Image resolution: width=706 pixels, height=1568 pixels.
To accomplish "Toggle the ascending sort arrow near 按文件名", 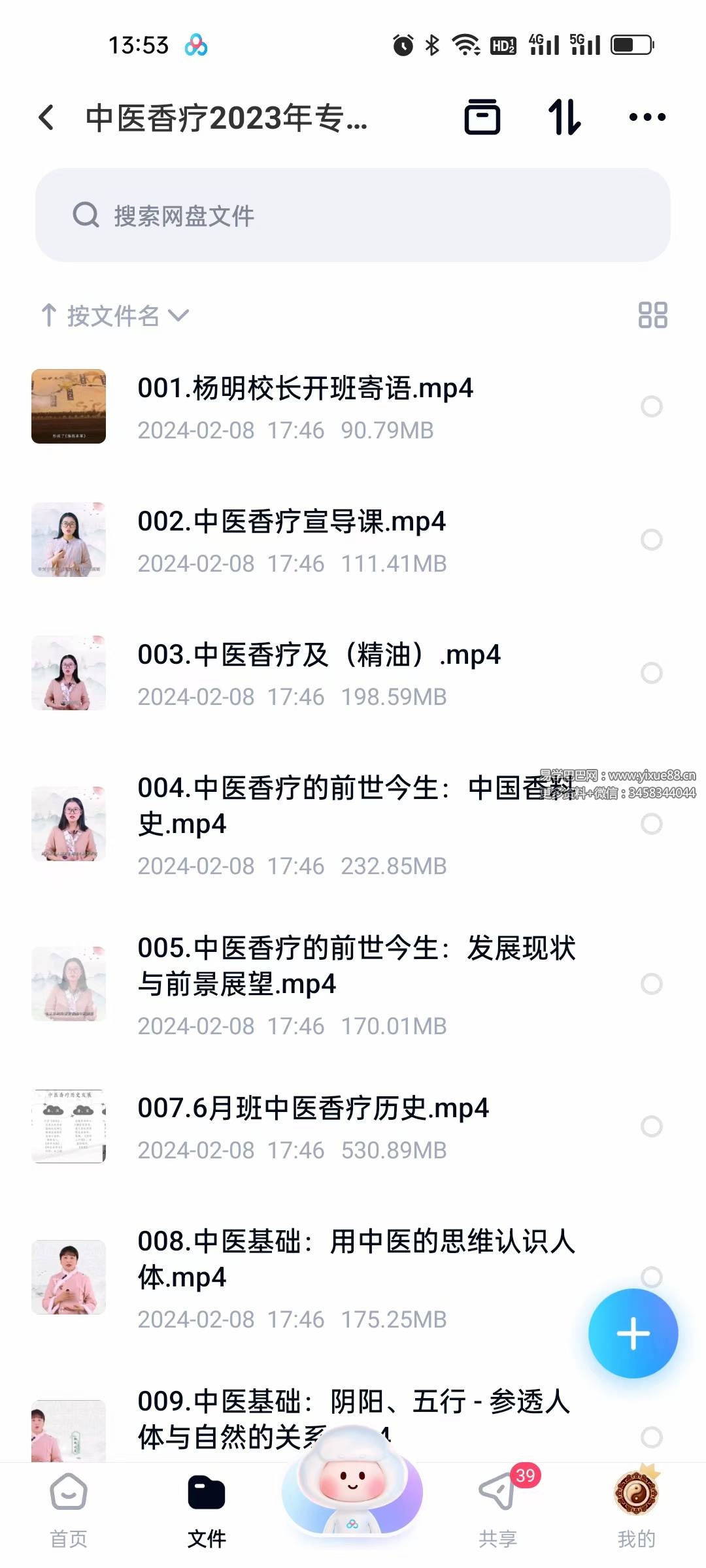I will point(49,316).
